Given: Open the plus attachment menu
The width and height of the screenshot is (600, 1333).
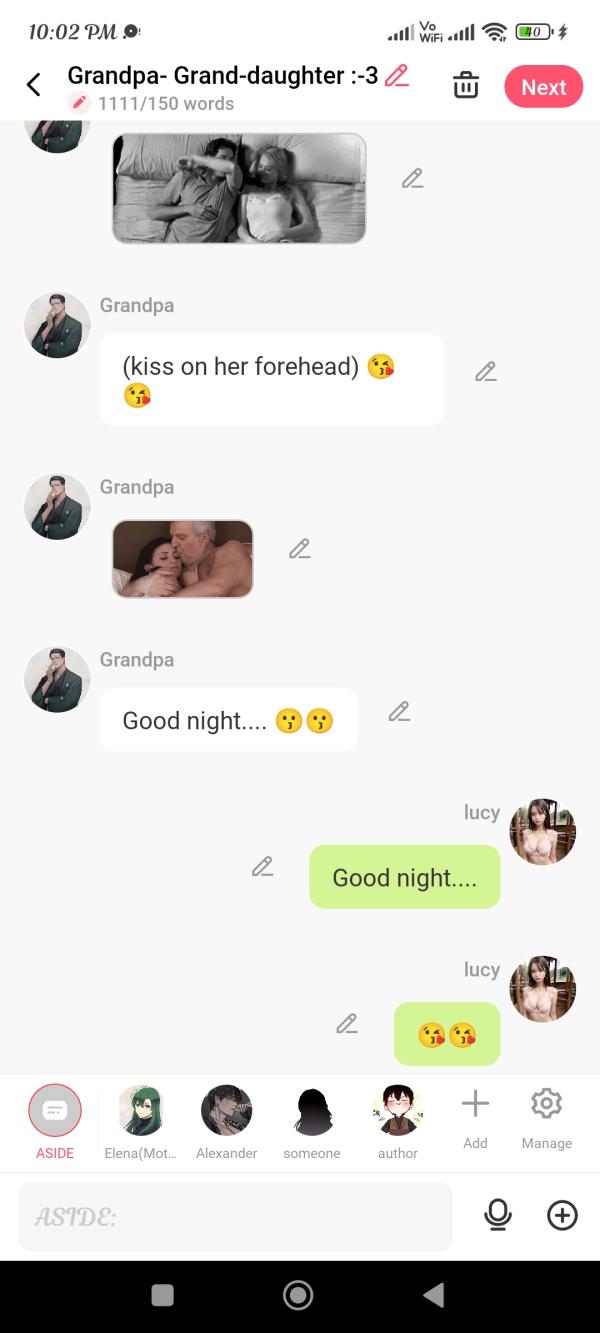Looking at the screenshot, I should click(x=562, y=1215).
